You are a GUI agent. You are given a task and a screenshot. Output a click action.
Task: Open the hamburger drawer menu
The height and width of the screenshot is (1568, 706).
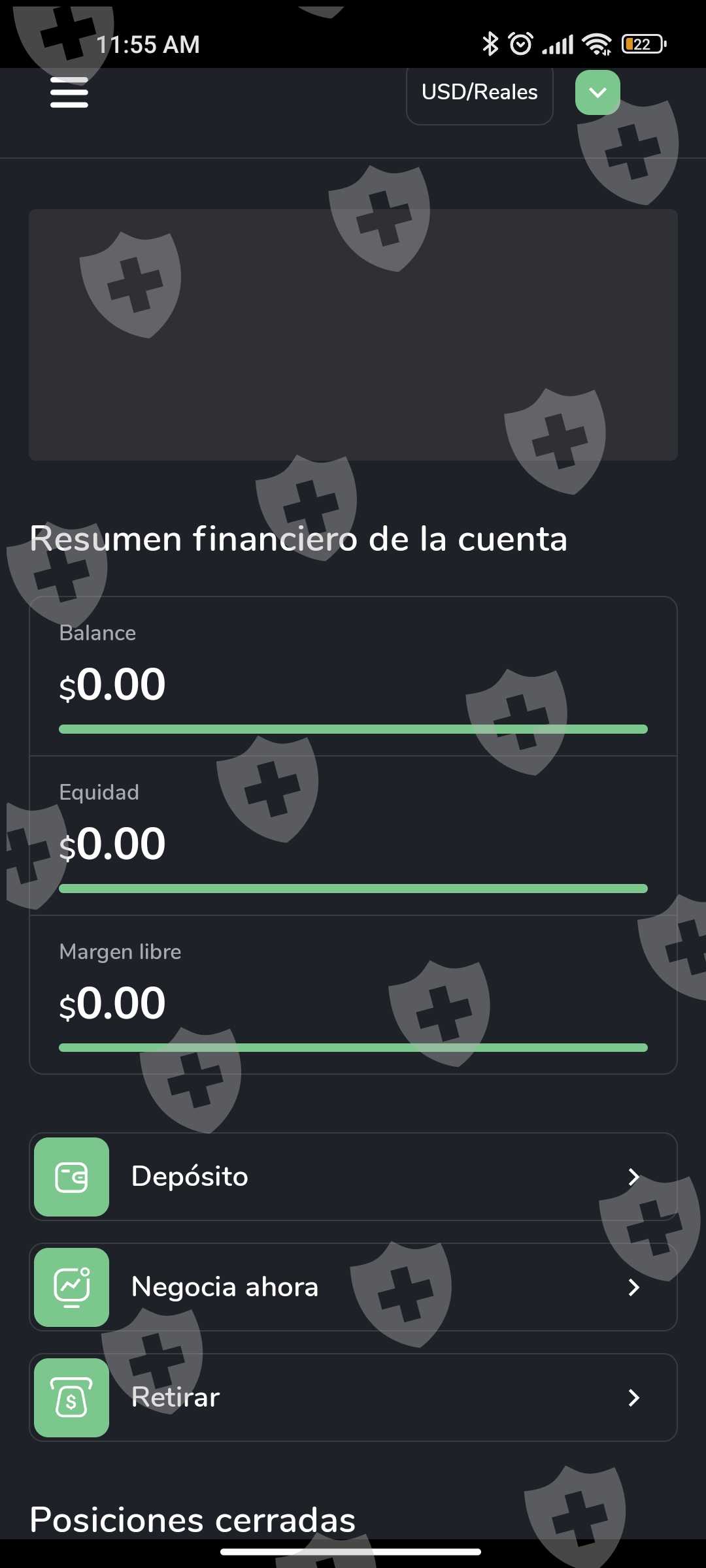[x=69, y=92]
